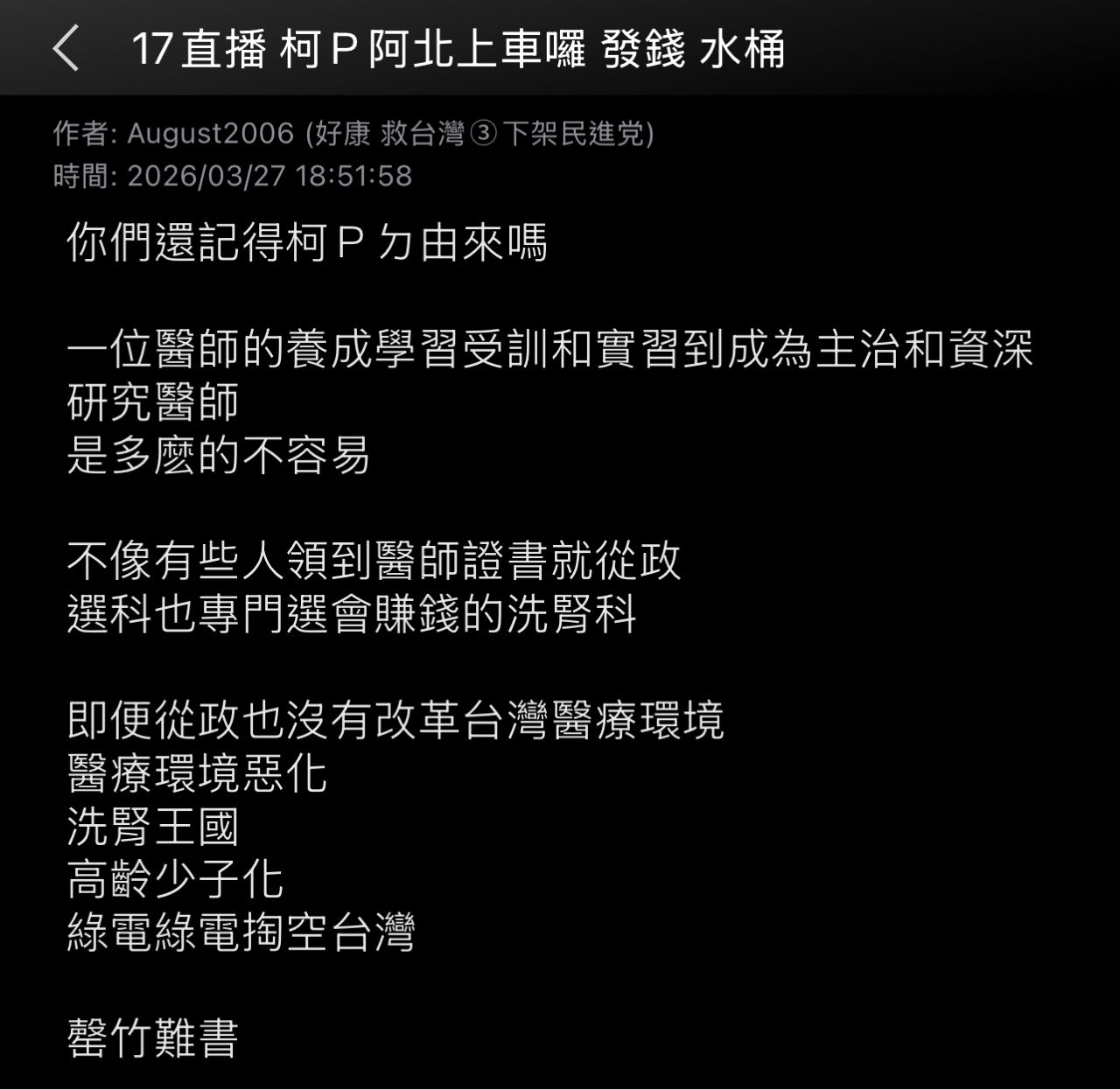Go back using the top-left arrow

coord(66,48)
